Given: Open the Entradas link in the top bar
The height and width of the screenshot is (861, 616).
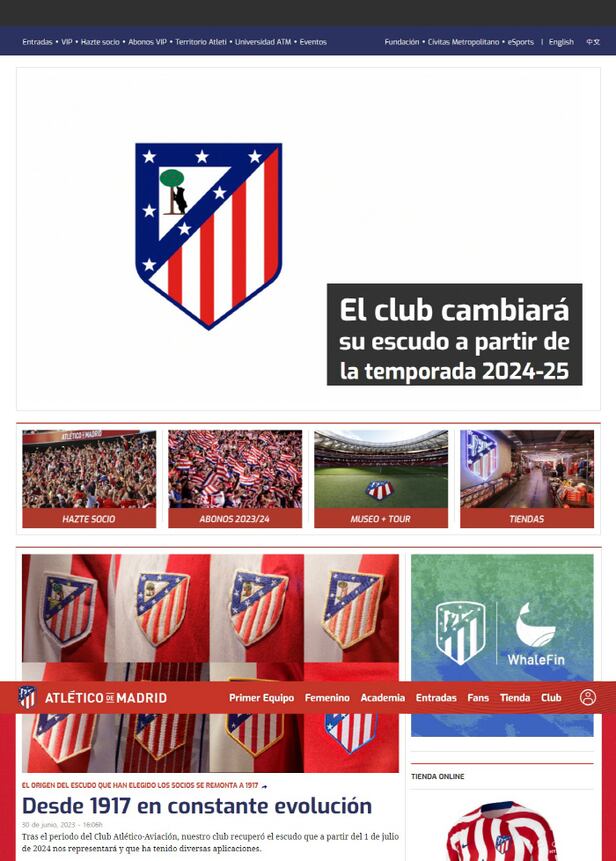Looking at the screenshot, I should [37, 42].
